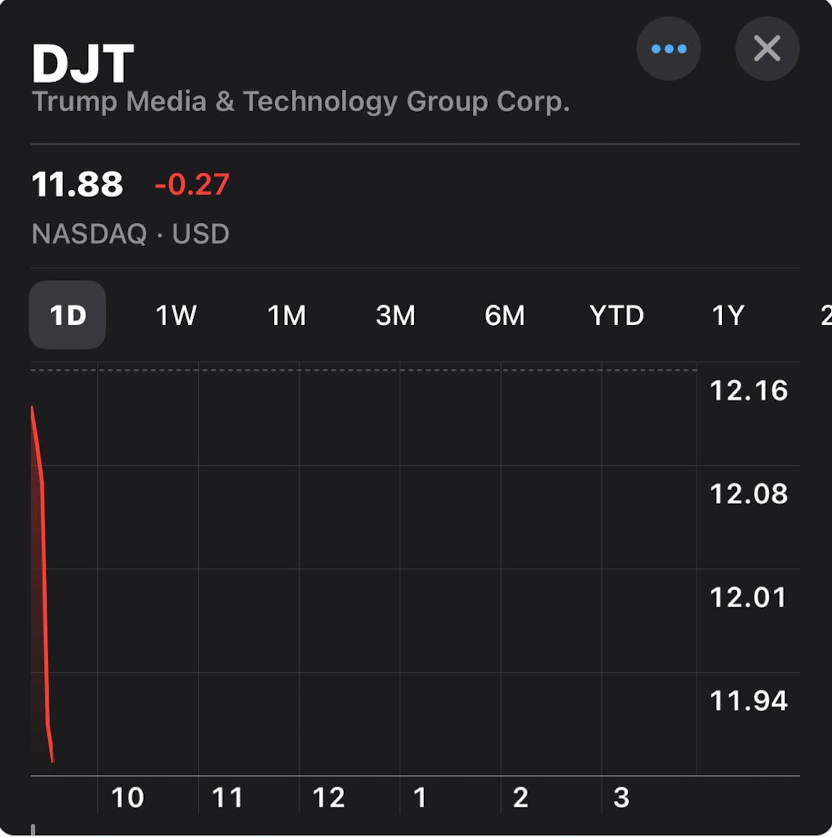
Task: Display the 1Y chart range
Action: (728, 316)
